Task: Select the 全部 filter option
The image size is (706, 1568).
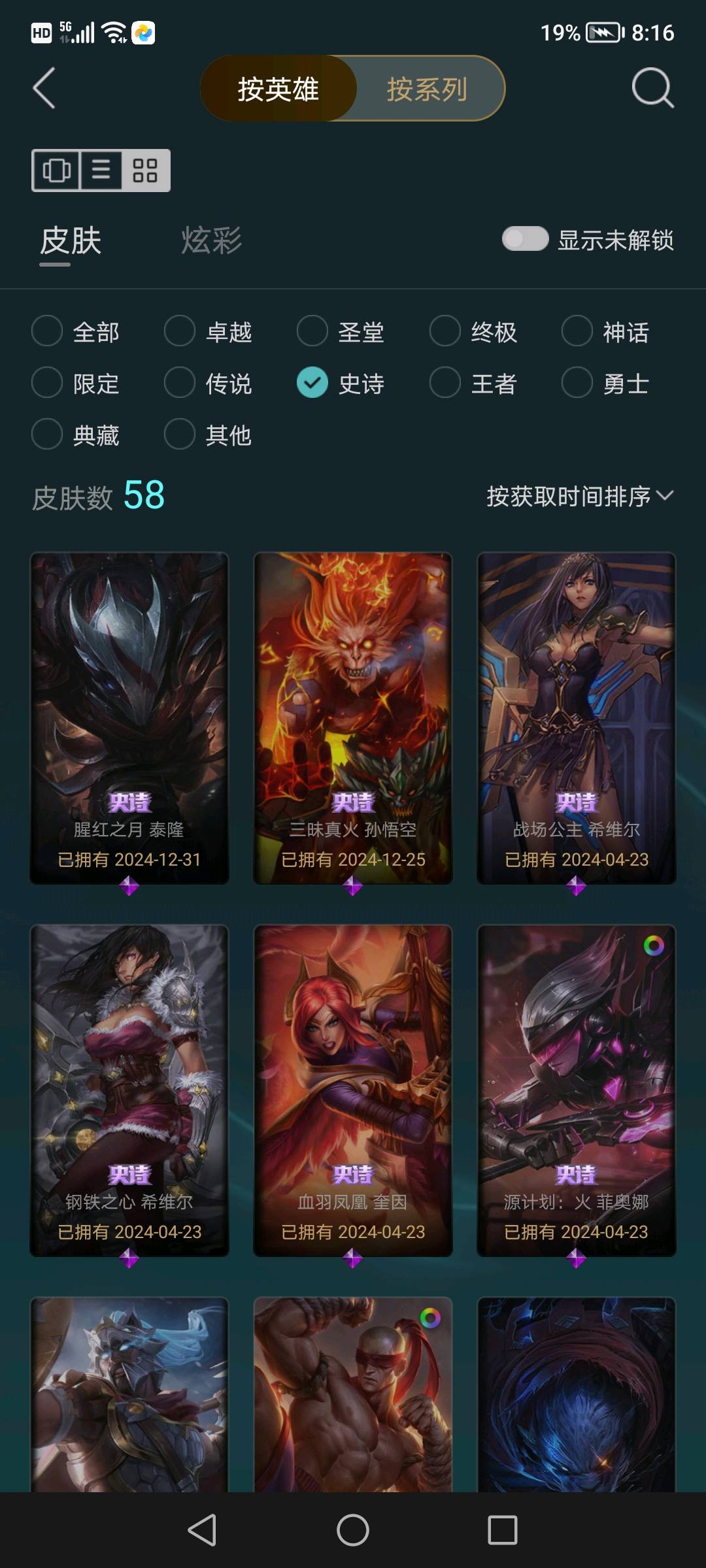Action: point(47,331)
